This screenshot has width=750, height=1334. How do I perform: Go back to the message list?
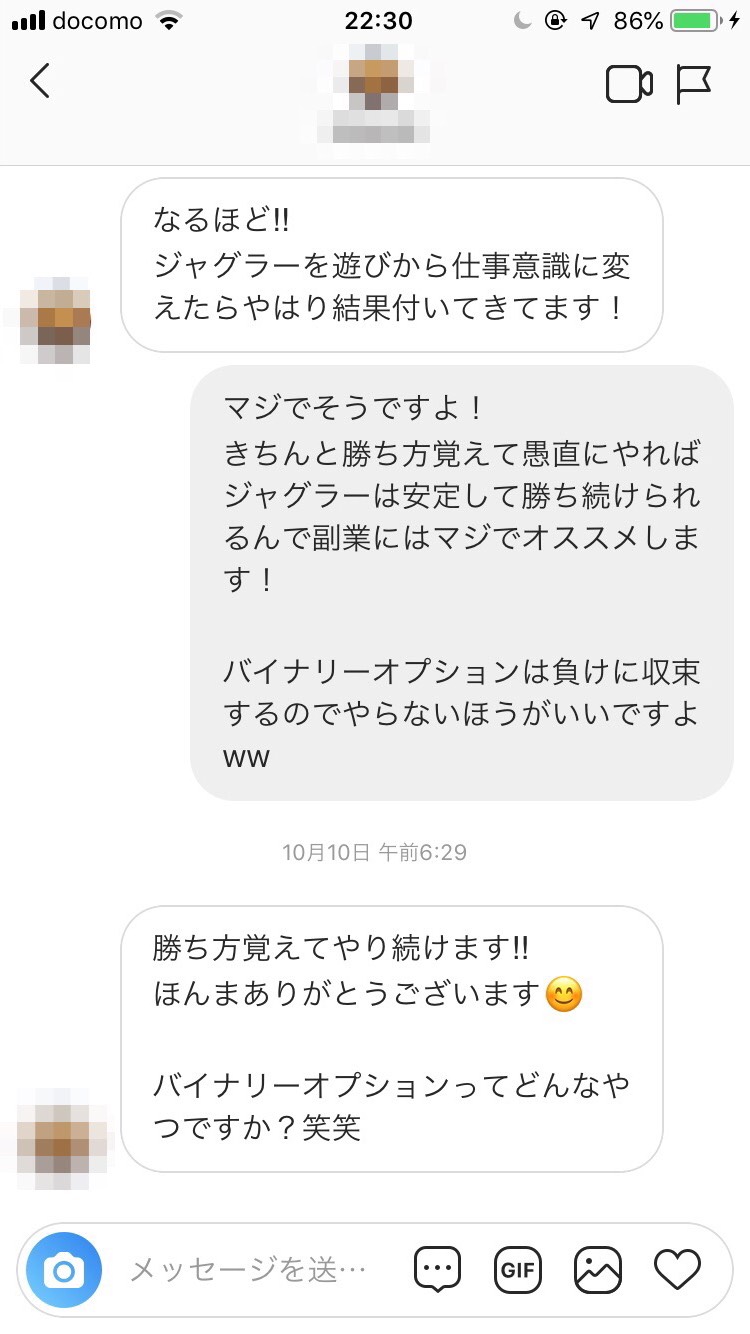pyautogui.click(x=40, y=81)
